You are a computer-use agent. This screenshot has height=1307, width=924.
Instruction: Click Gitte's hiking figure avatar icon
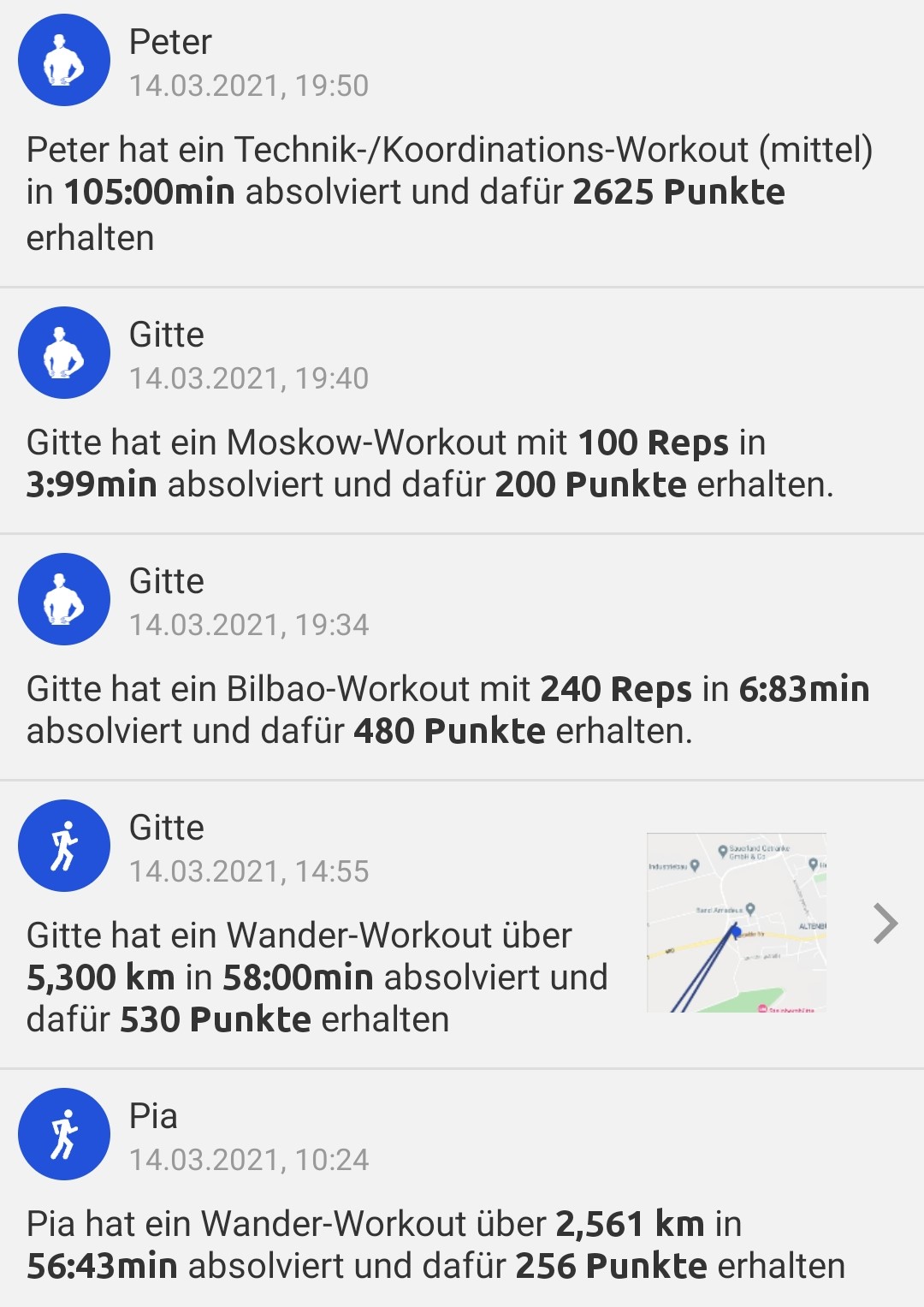63,844
